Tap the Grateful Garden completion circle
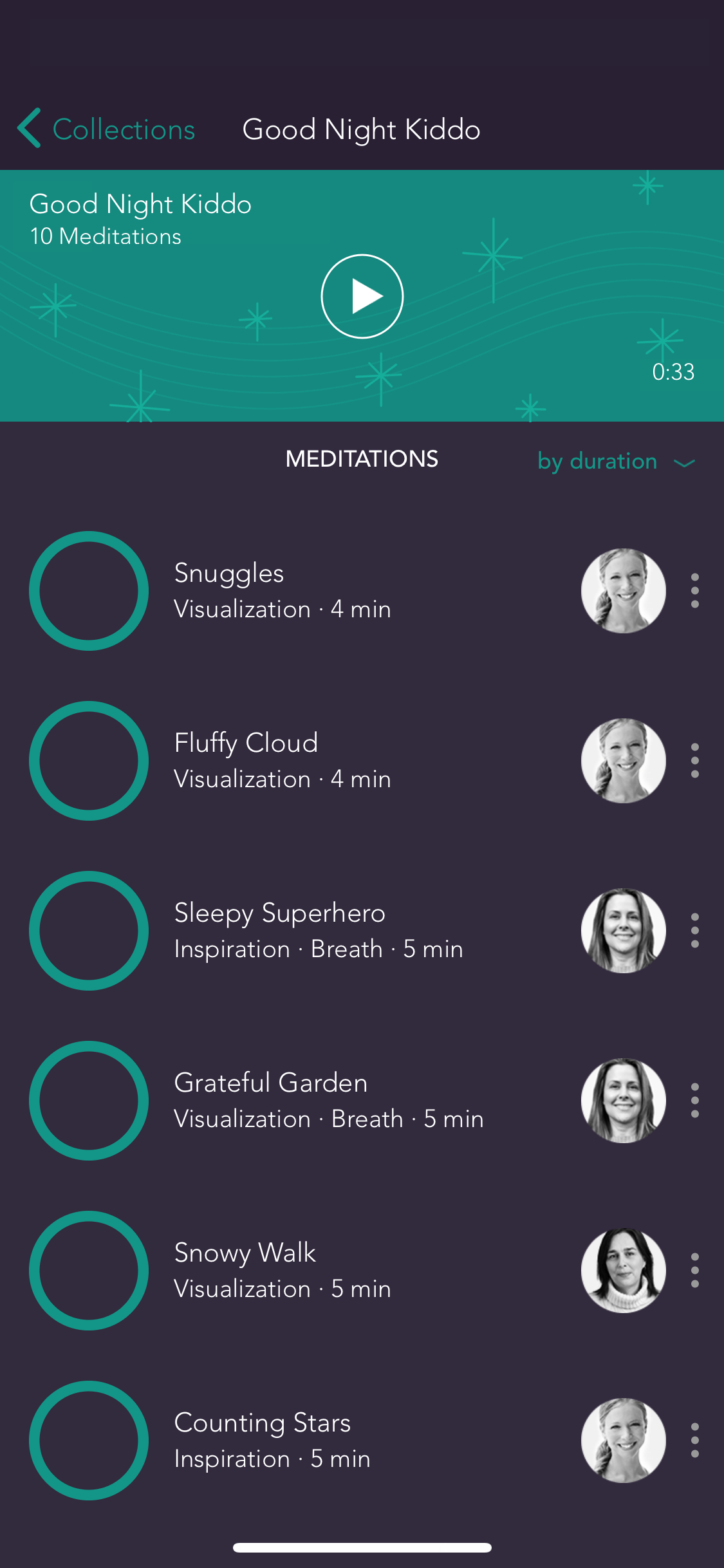The height and width of the screenshot is (1568, 724). point(89,1101)
